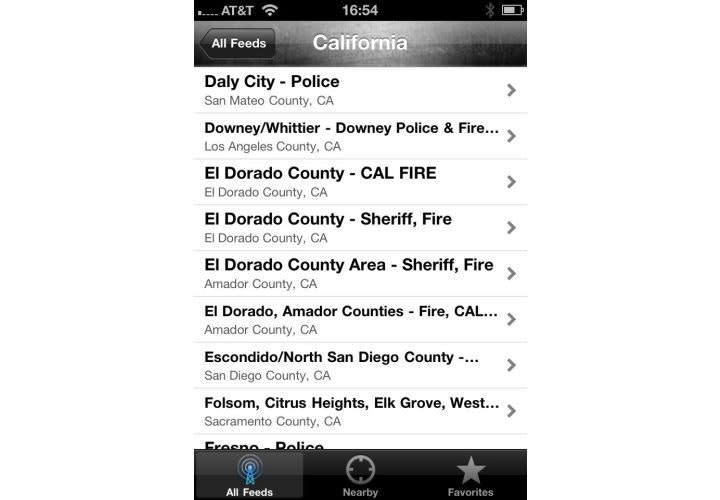This screenshot has width=720, height=500.
Task: Switch to the Favorites tab
Action: [470, 476]
